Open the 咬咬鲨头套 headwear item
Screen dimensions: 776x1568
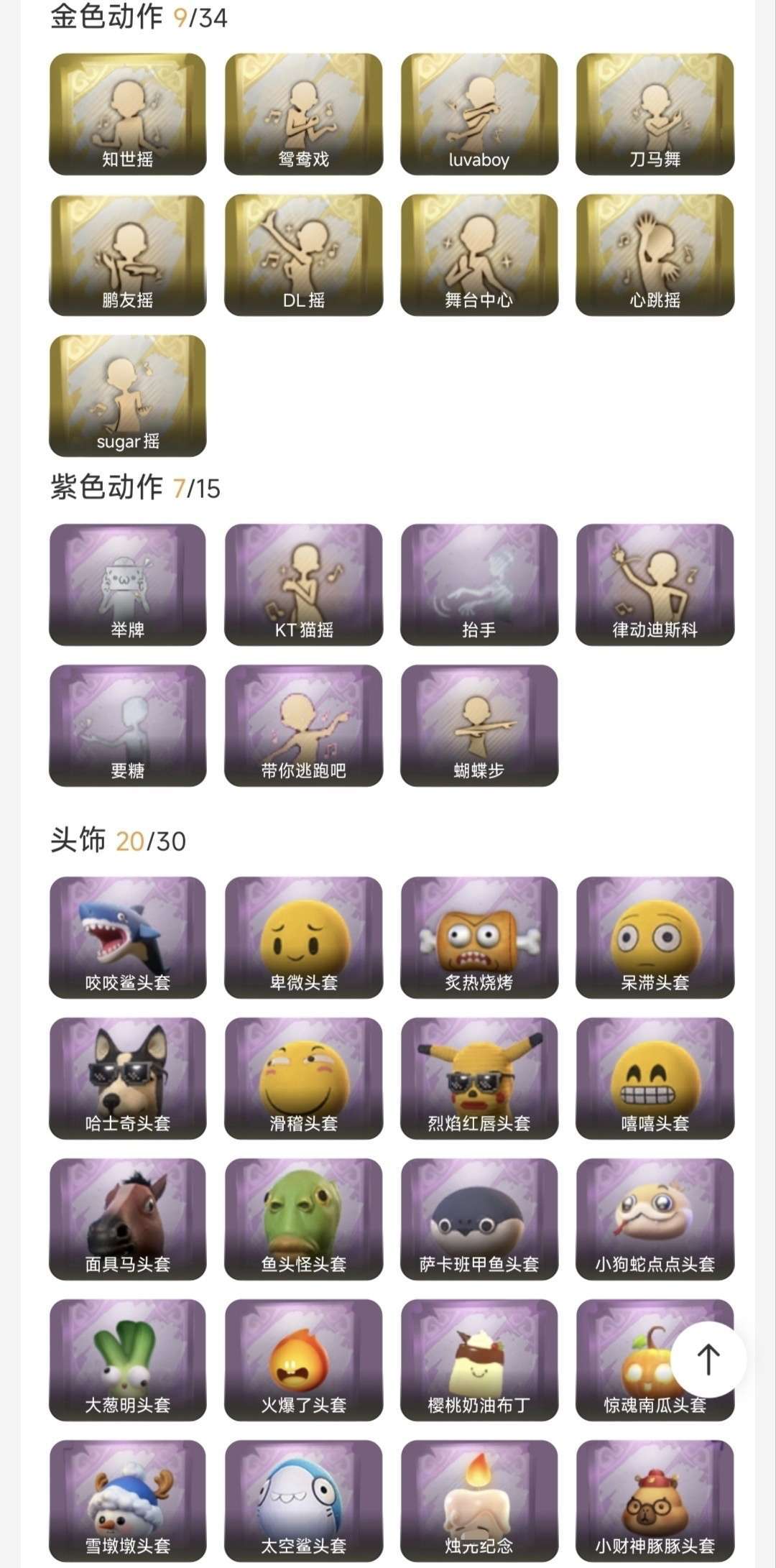click(128, 938)
